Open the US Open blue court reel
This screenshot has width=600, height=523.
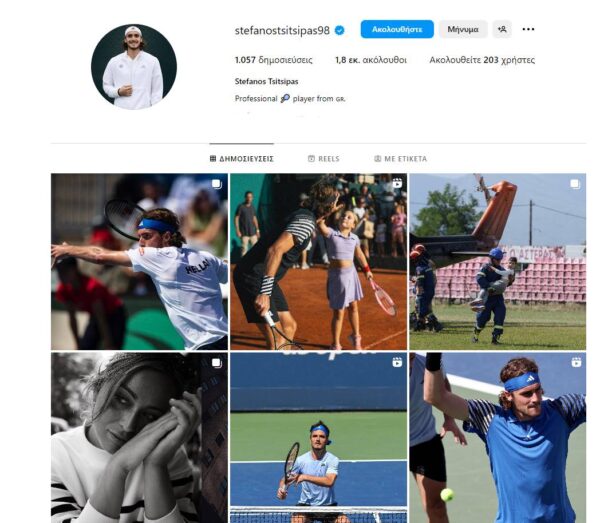pyautogui.click(x=318, y=438)
